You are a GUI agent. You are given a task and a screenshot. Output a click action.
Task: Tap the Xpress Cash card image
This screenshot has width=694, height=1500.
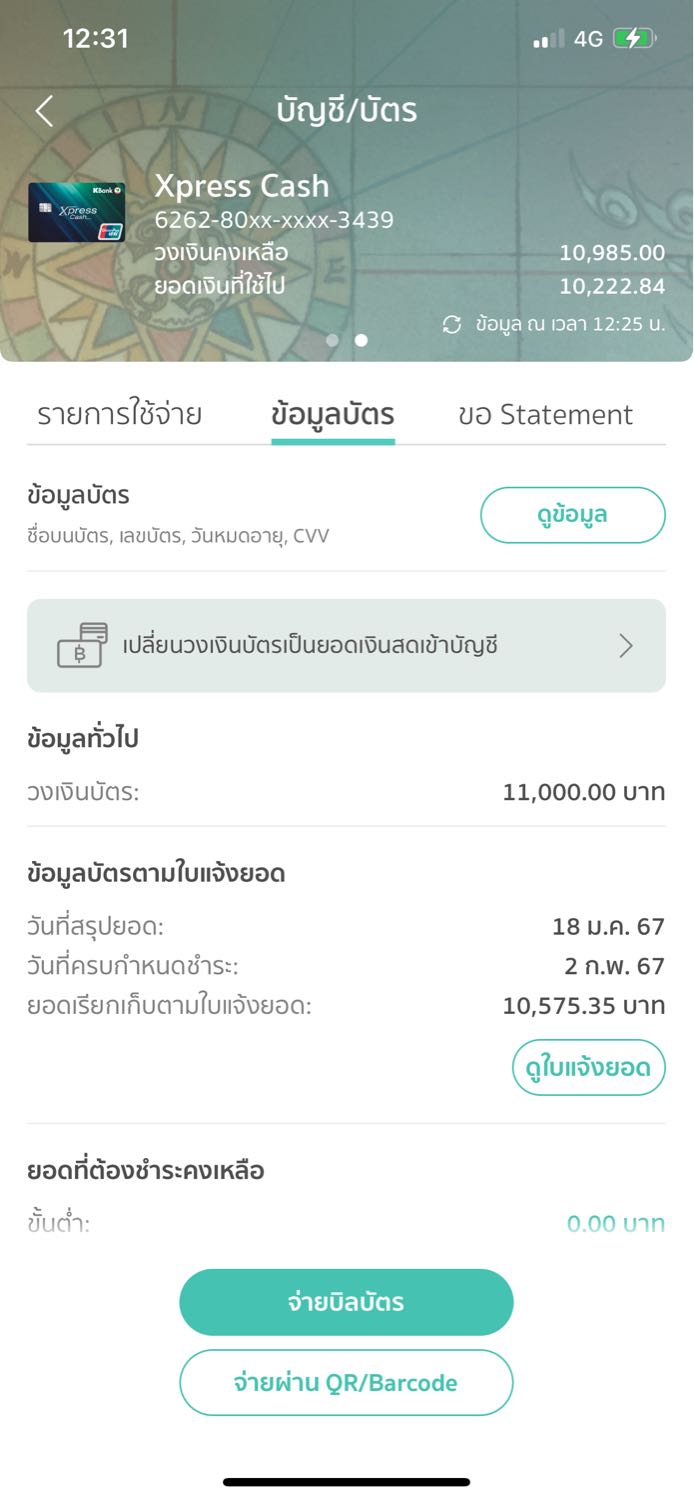[77, 212]
